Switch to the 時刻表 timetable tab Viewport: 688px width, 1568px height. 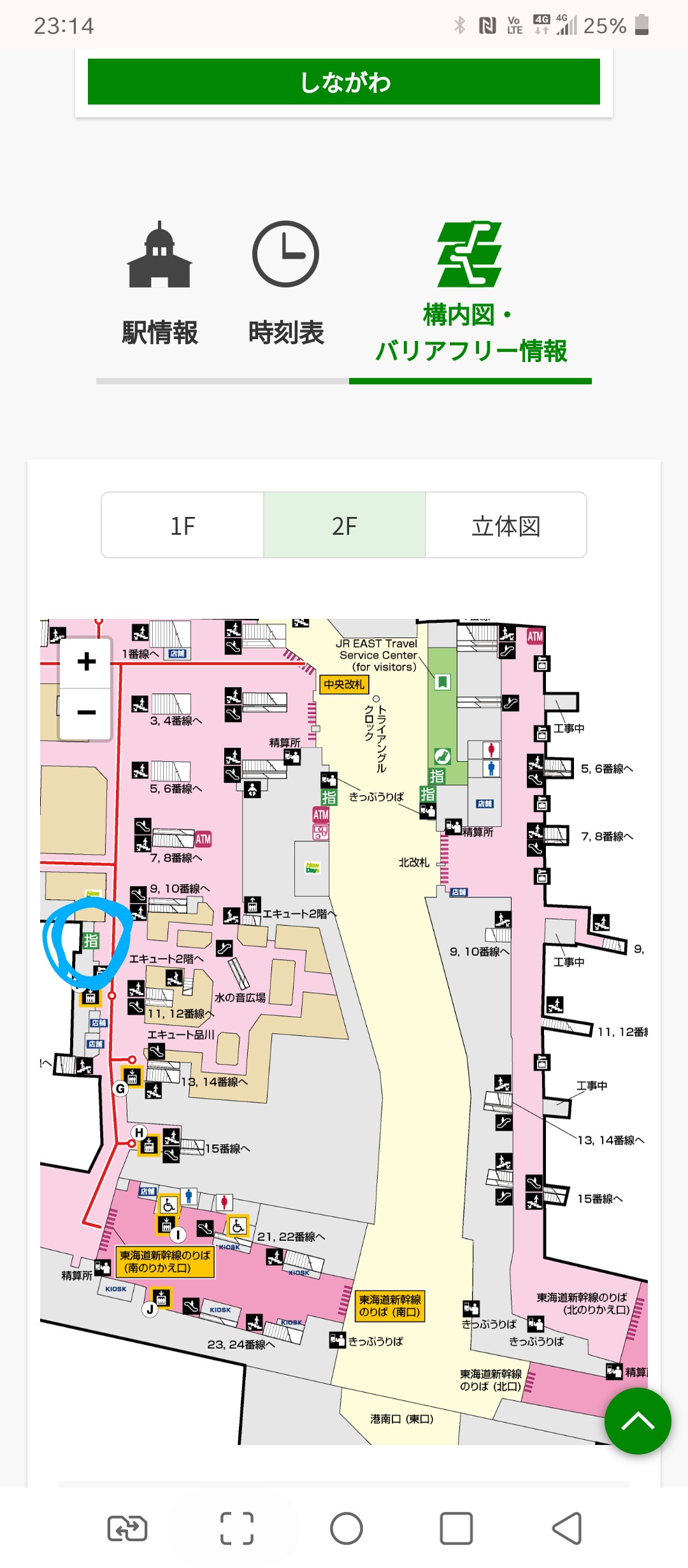286,284
